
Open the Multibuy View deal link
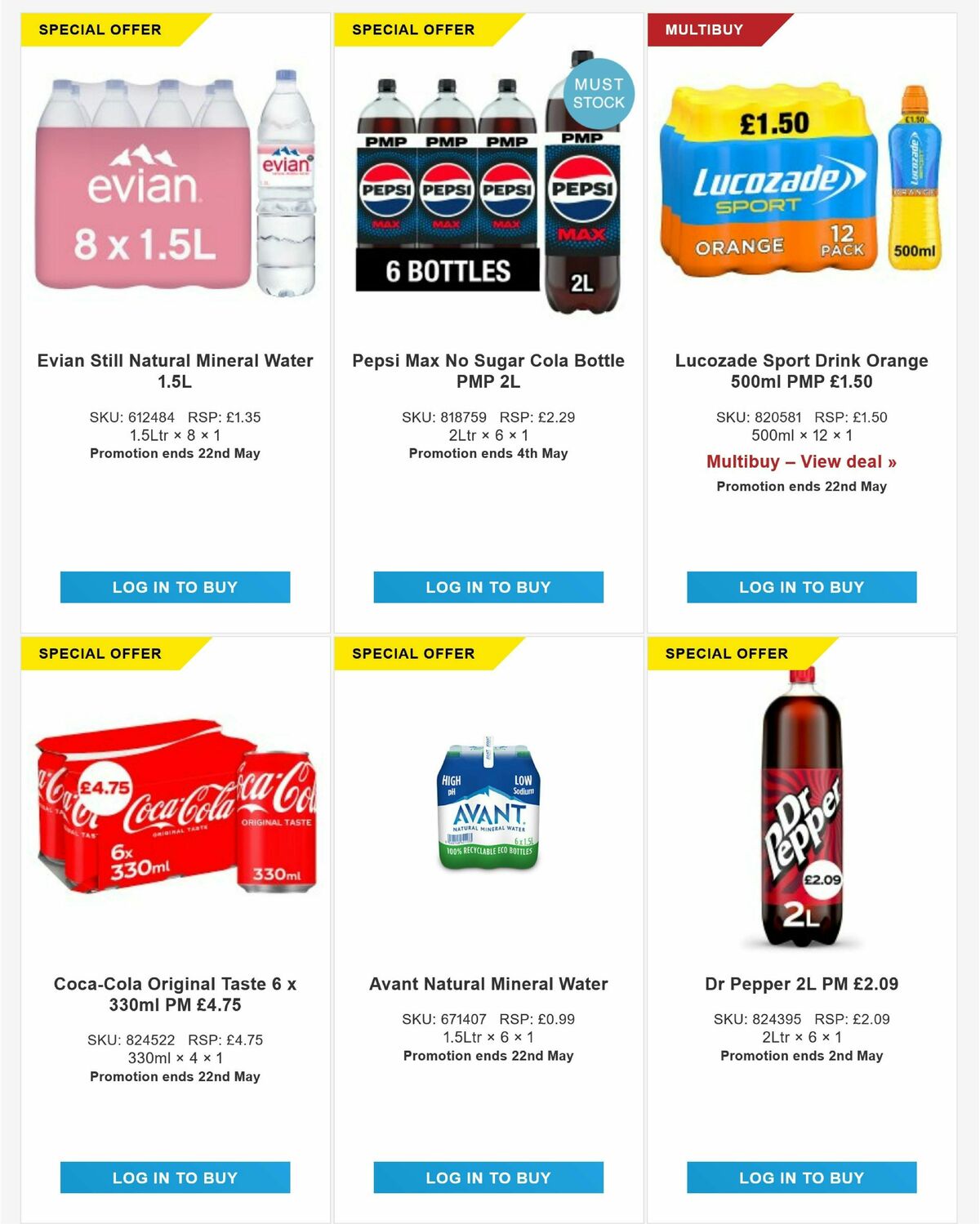coord(801,461)
